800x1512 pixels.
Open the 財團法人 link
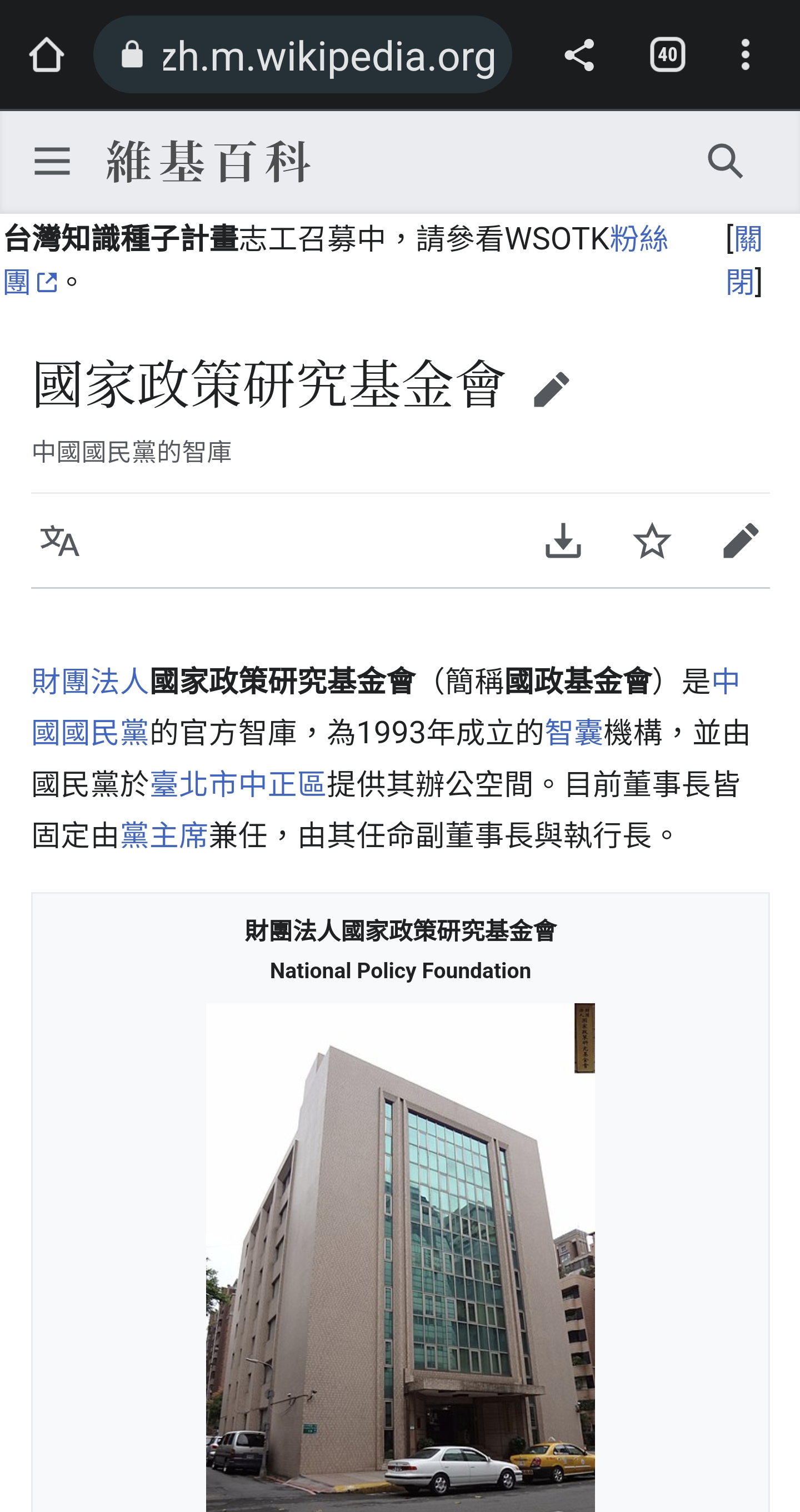pos(91,682)
